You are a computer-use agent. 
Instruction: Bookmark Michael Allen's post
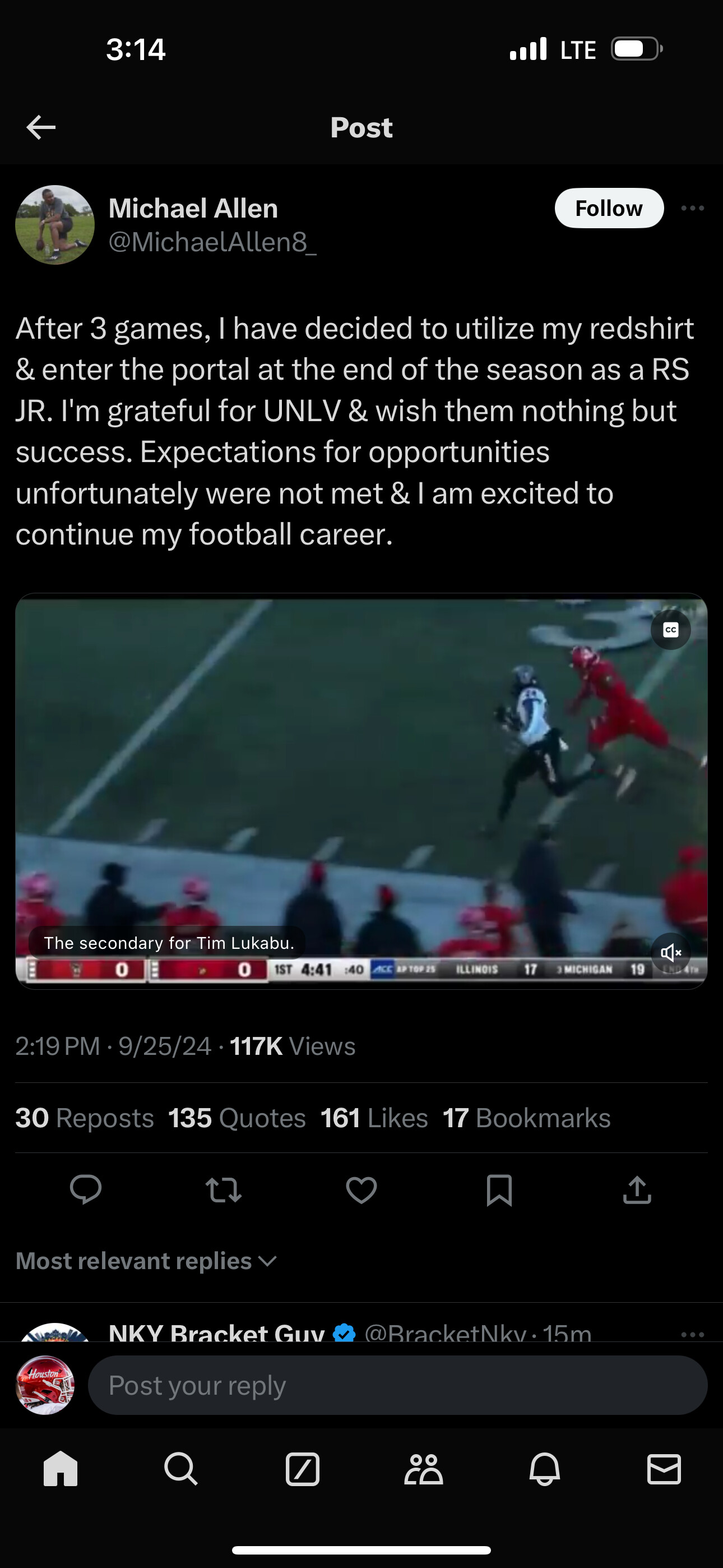click(x=499, y=1189)
